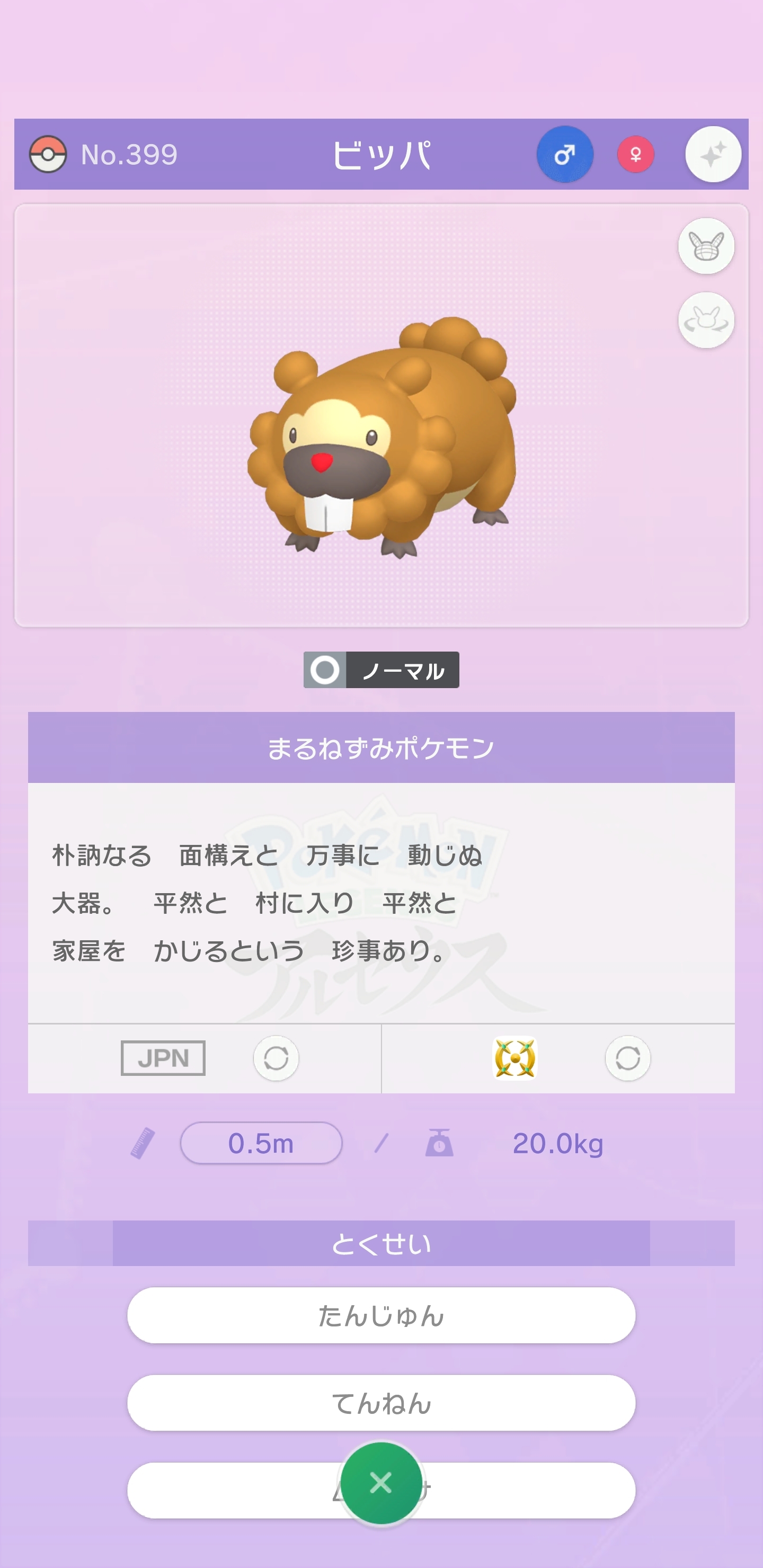Toggle the shiny sparkle button
The image size is (763, 1568).
(713, 154)
